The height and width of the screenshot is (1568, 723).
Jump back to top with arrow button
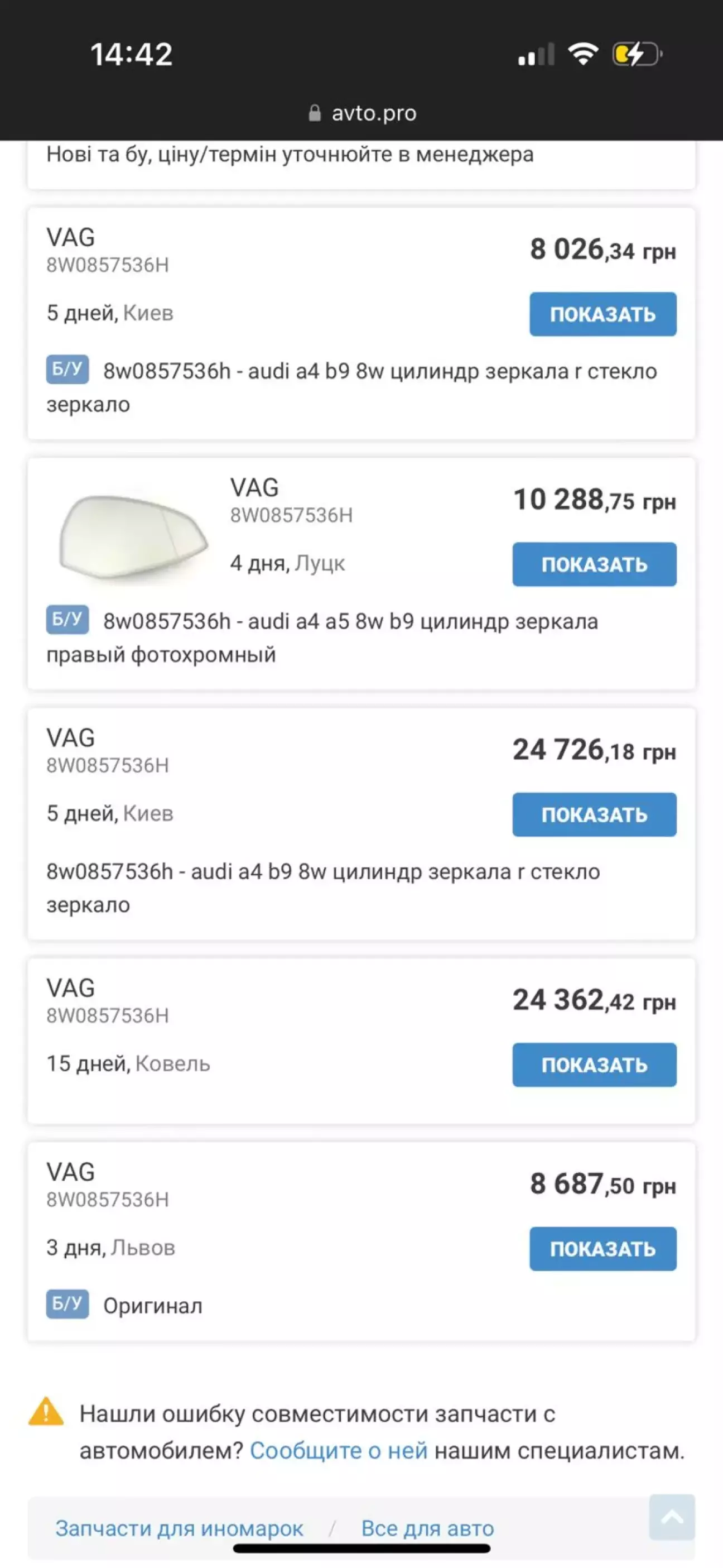(x=671, y=1517)
